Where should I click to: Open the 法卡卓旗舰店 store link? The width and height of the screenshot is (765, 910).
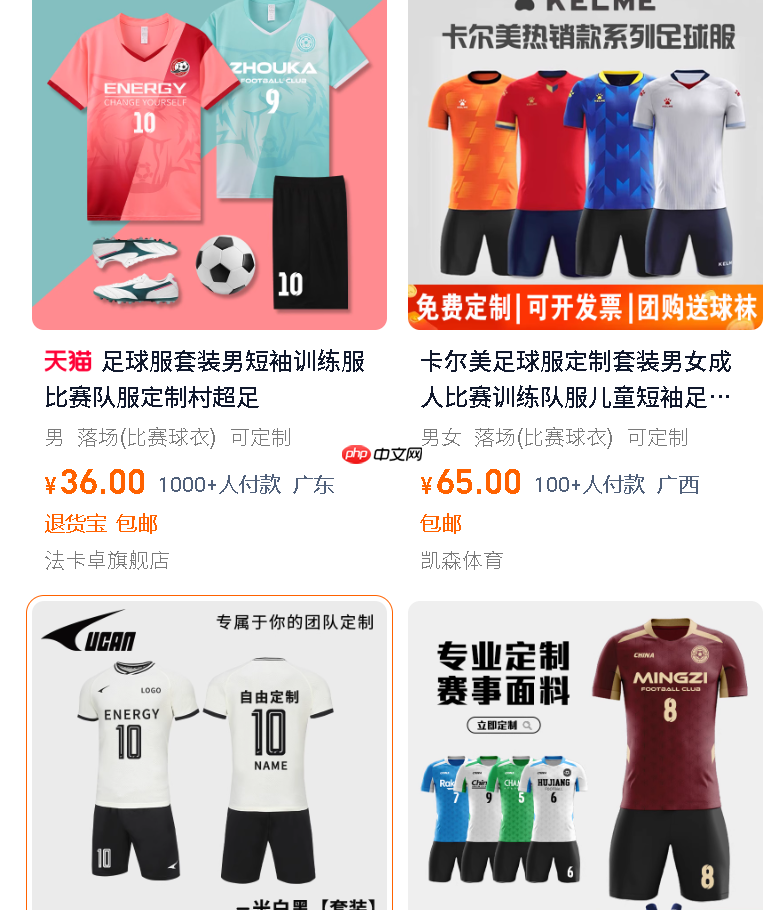[x=107, y=561]
